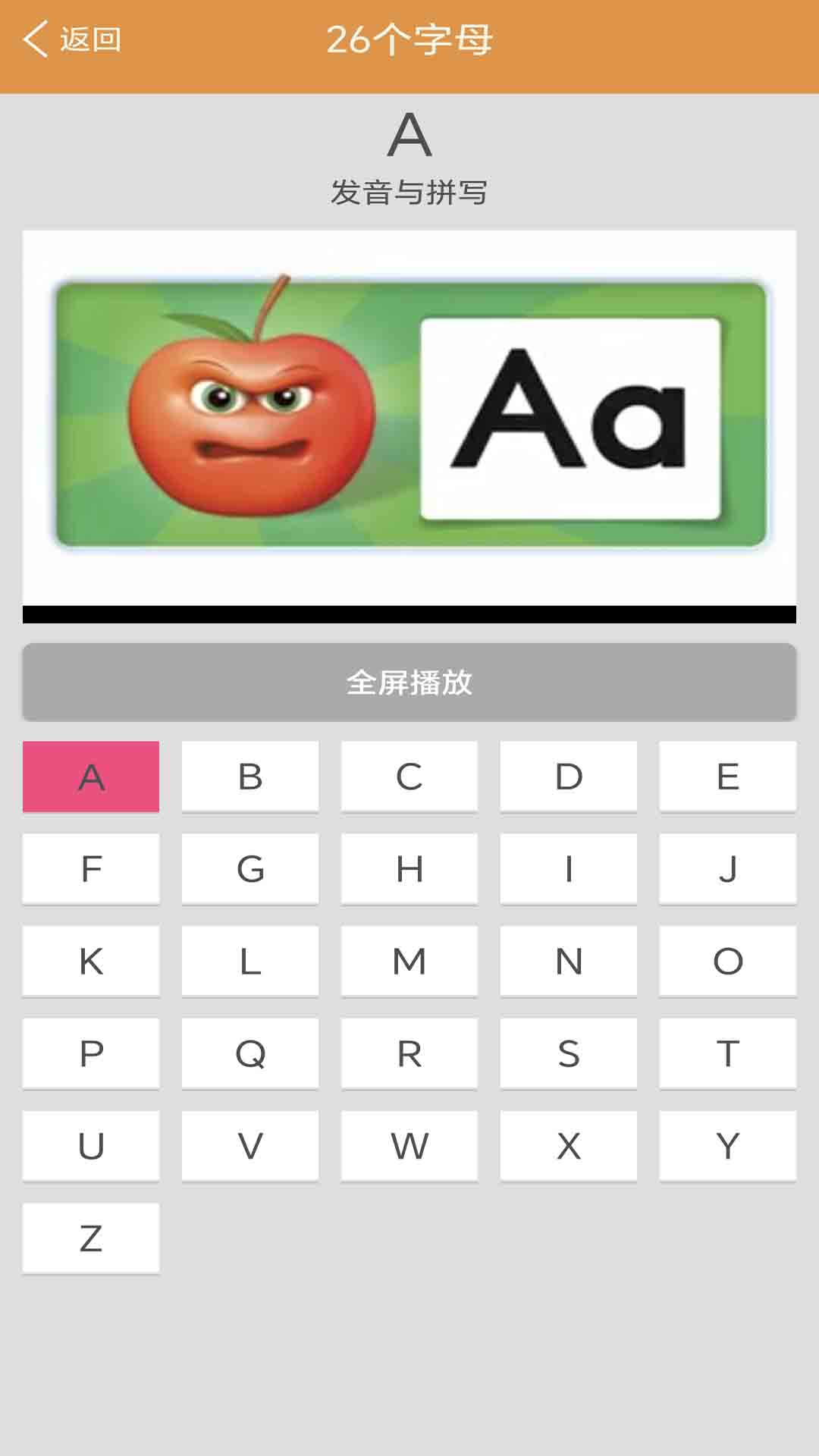This screenshot has width=819, height=1456.
Task: Go back using the 返回 button
Action: [72, 39]
